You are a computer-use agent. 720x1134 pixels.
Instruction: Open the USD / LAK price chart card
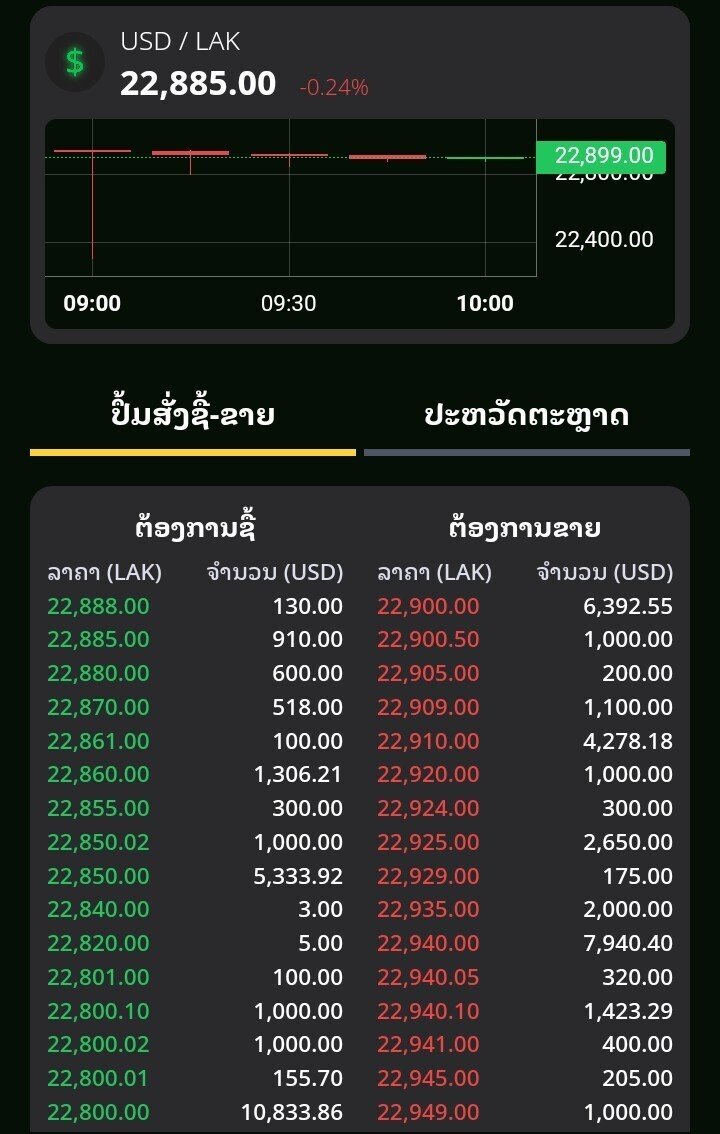click(359, 175)
